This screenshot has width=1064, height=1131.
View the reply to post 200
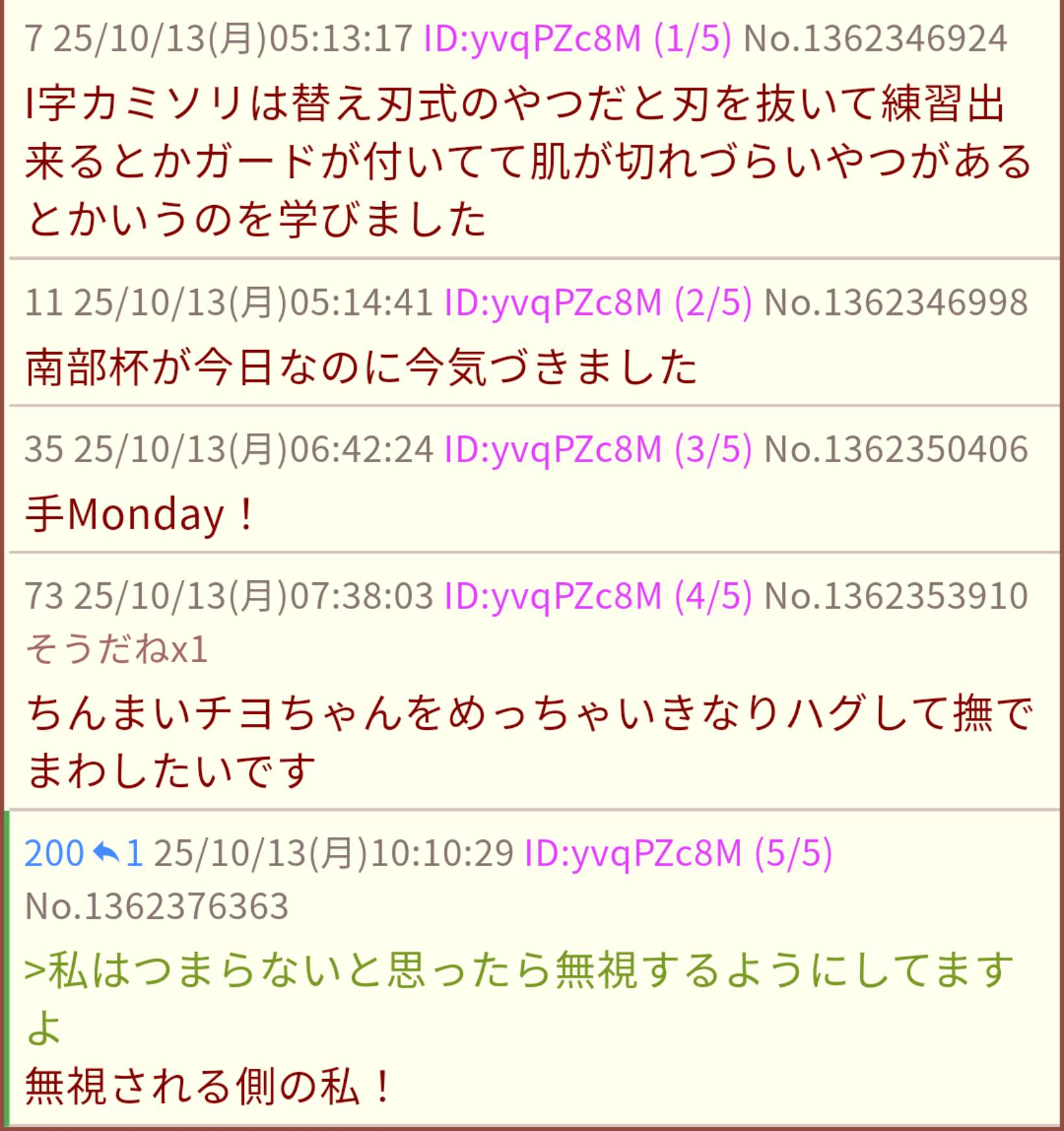(x=118, y=852)
